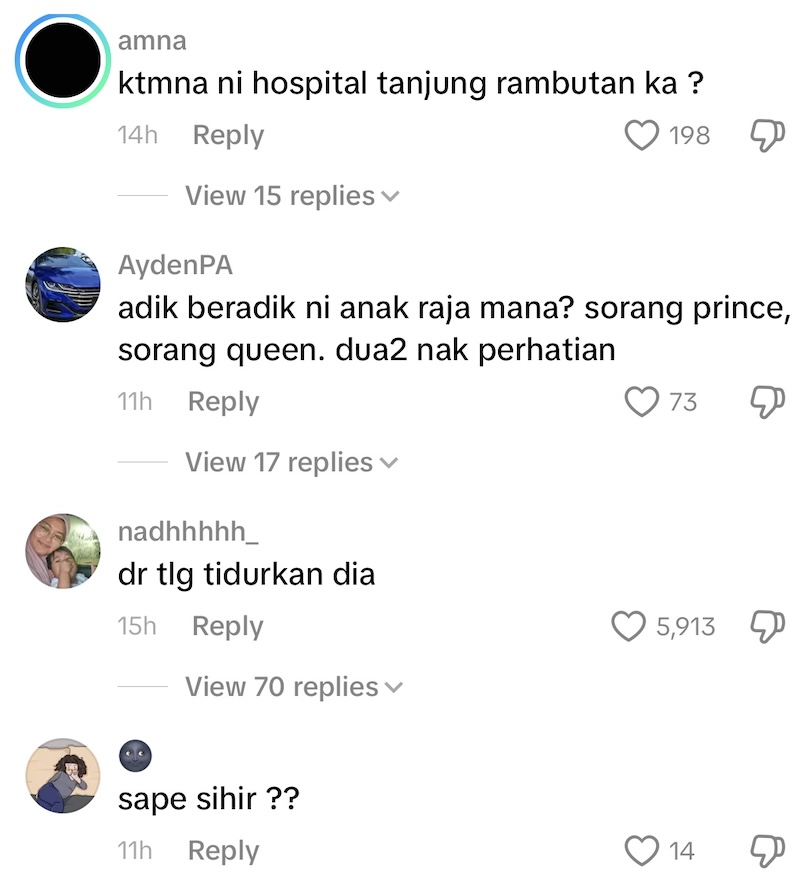Dislike amna's comment
This screenshot has width=800, height=880.
(x=765, y=135)
